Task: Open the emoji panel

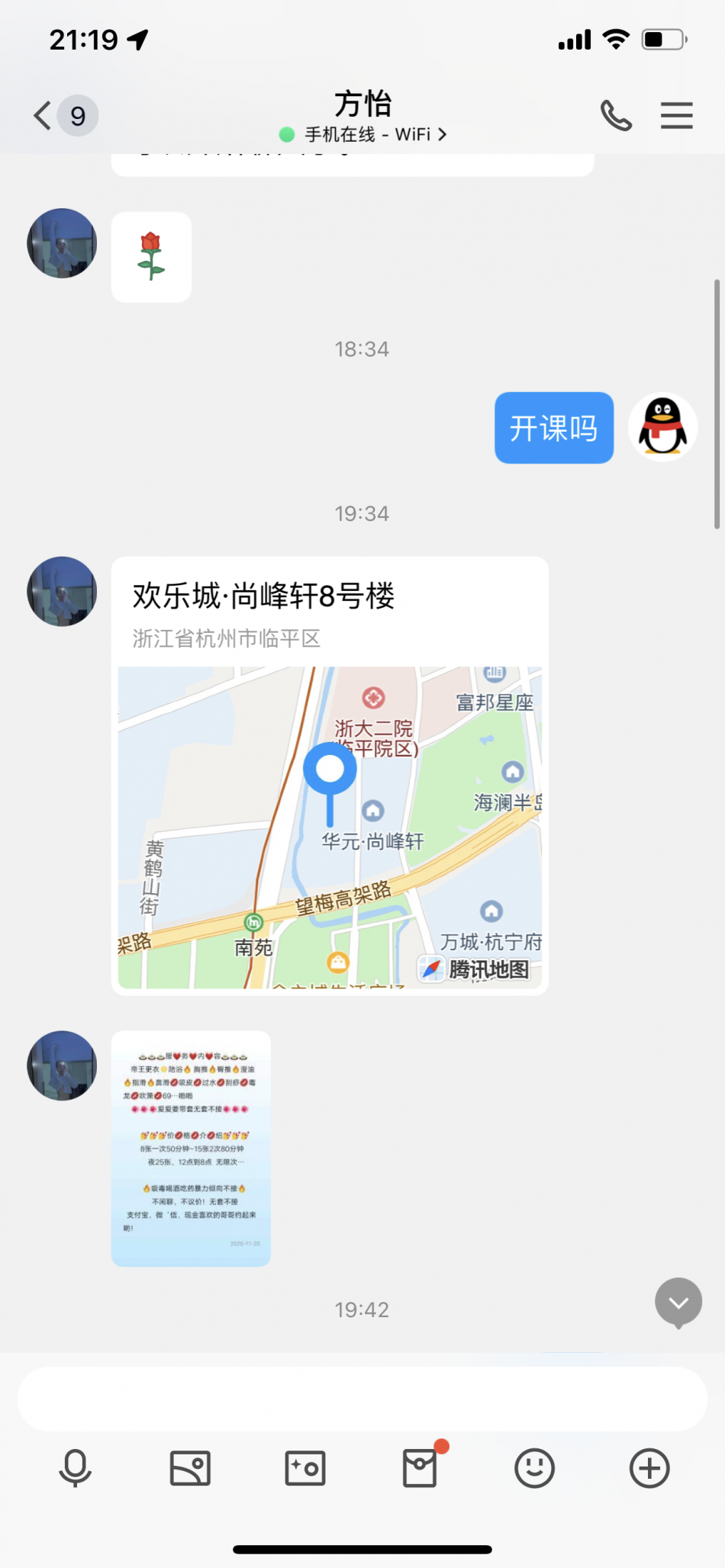Action: click(x=534, y=1468)
